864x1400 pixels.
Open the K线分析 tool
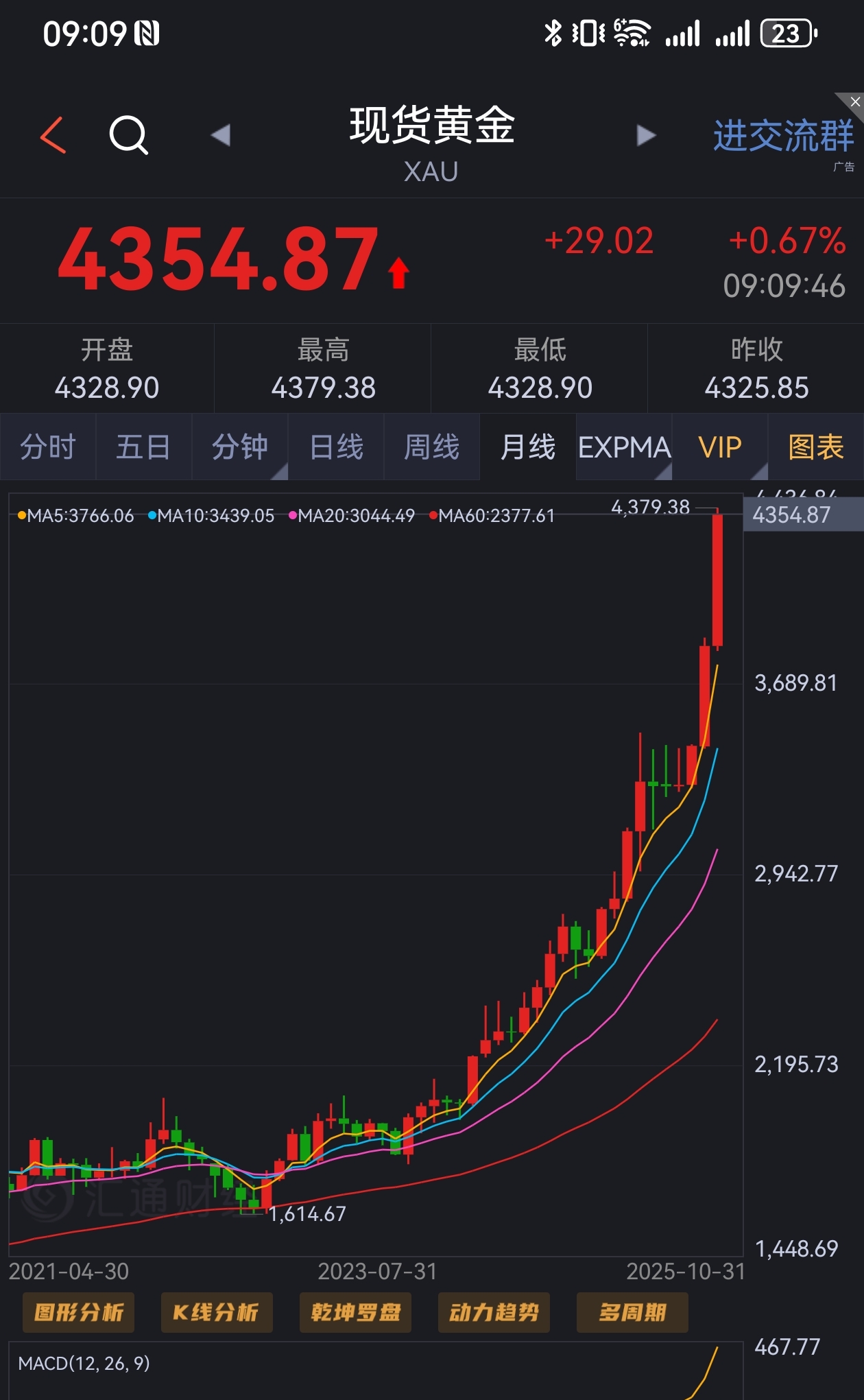tap(217, 1312)
